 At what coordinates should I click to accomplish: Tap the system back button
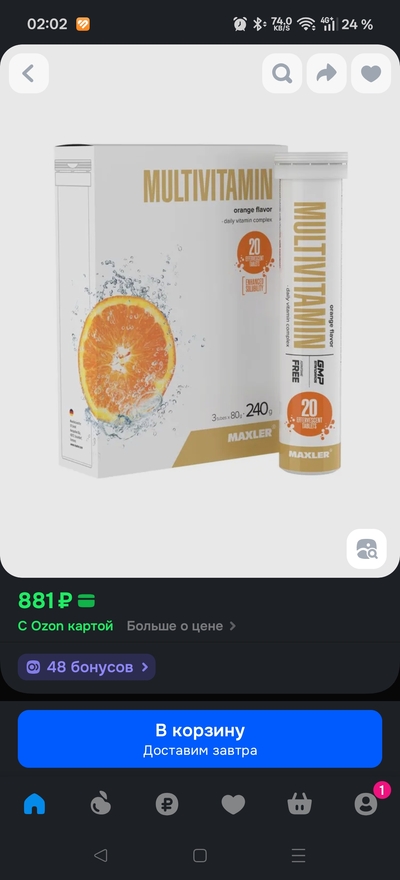(100, 855)
